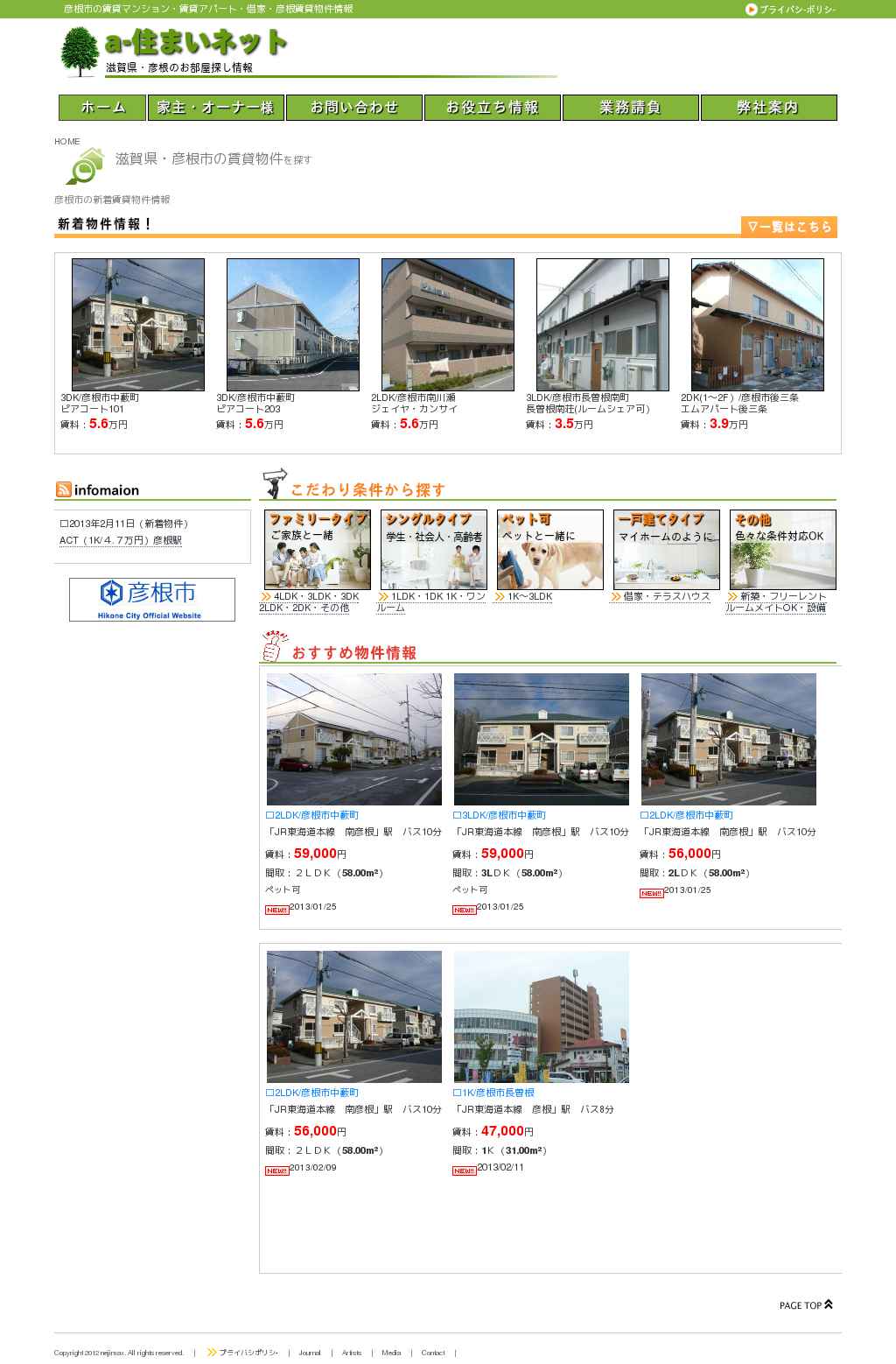Open お問い合わせ contact page
Image resolution: width=896 pixels, height=1364 pixels.
click(354, 108)
